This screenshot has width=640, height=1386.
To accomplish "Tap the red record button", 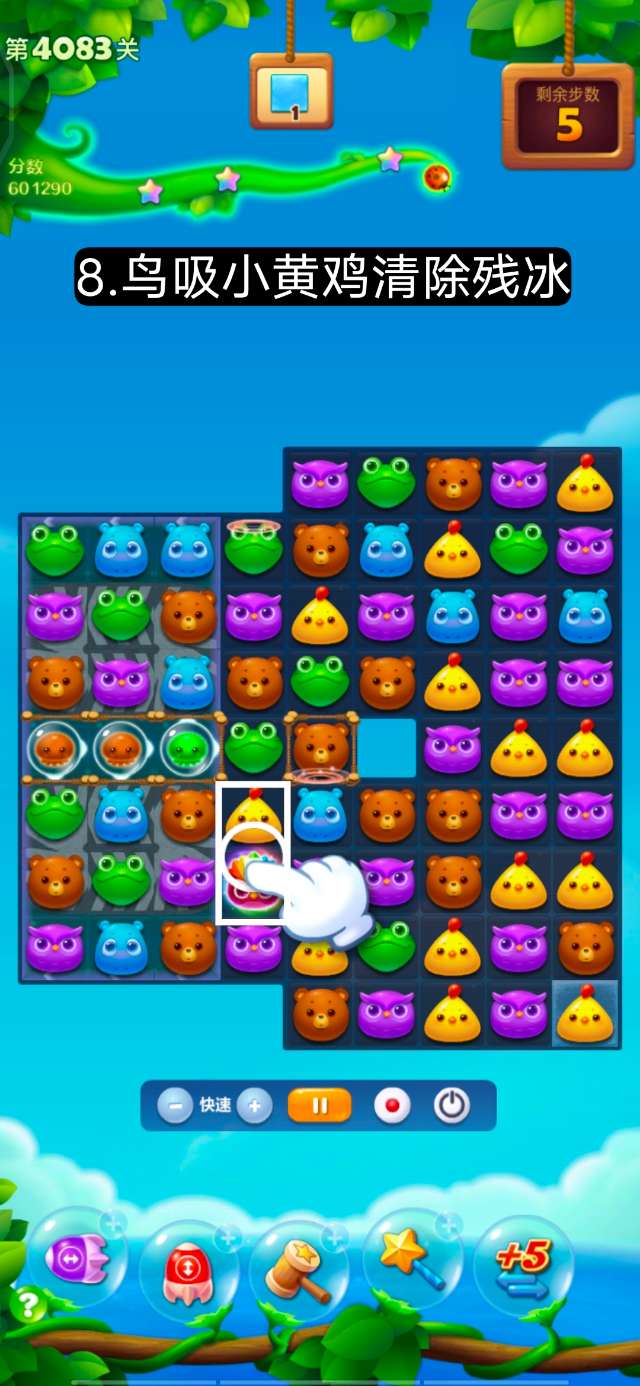I will tap(392, 1106).
